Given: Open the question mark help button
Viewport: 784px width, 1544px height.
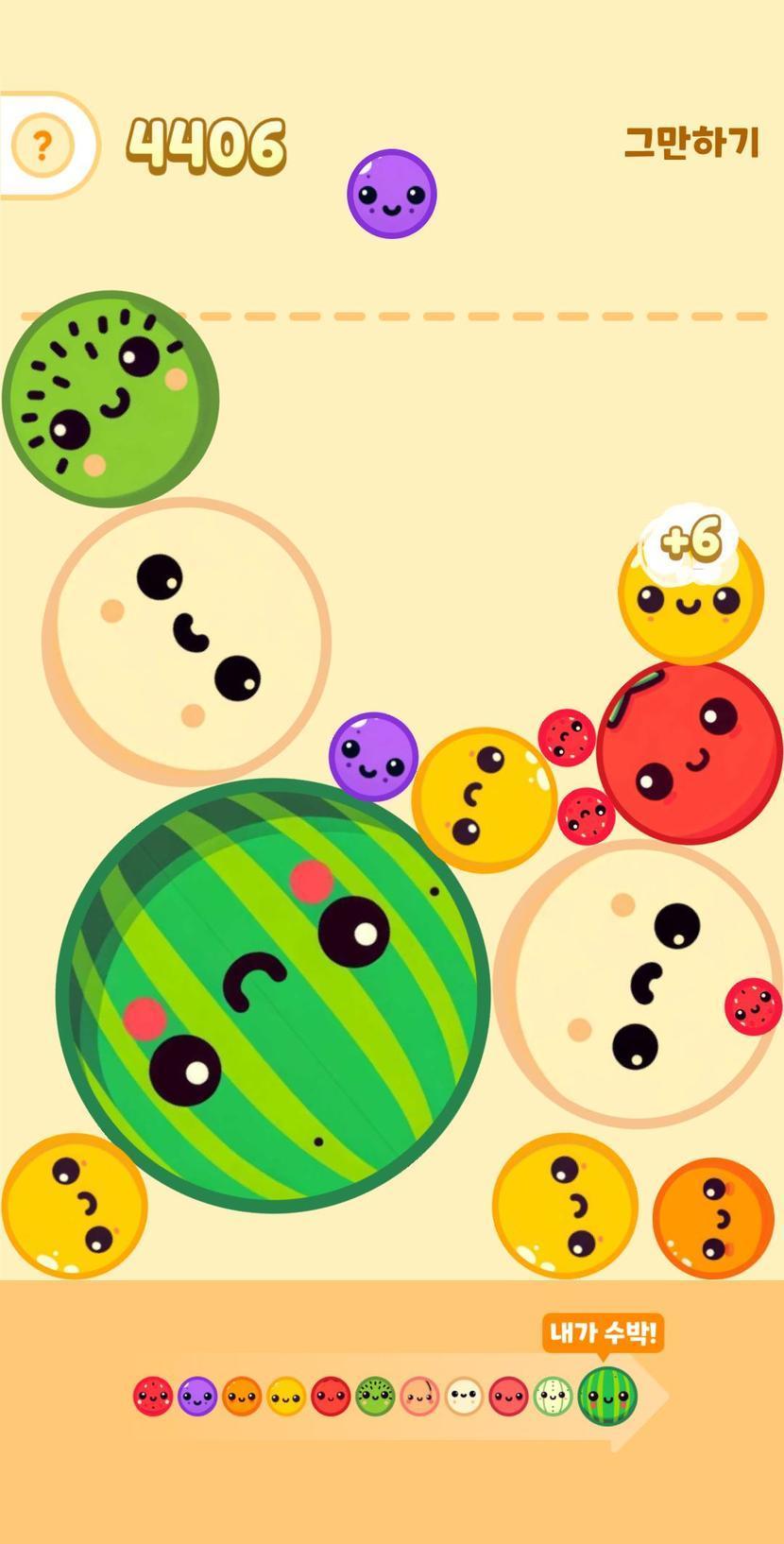Looking at the screenshot, I should point(42,146).
